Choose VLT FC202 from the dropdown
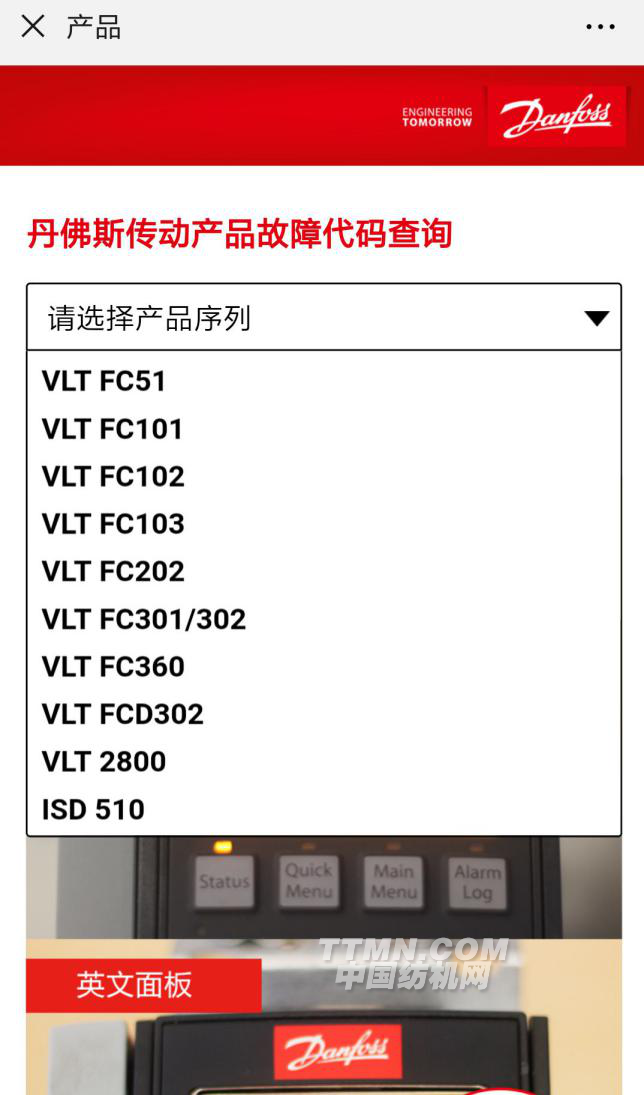This screenshot has width=644, height=1095. pyautogui.click(x=113, y=571)
